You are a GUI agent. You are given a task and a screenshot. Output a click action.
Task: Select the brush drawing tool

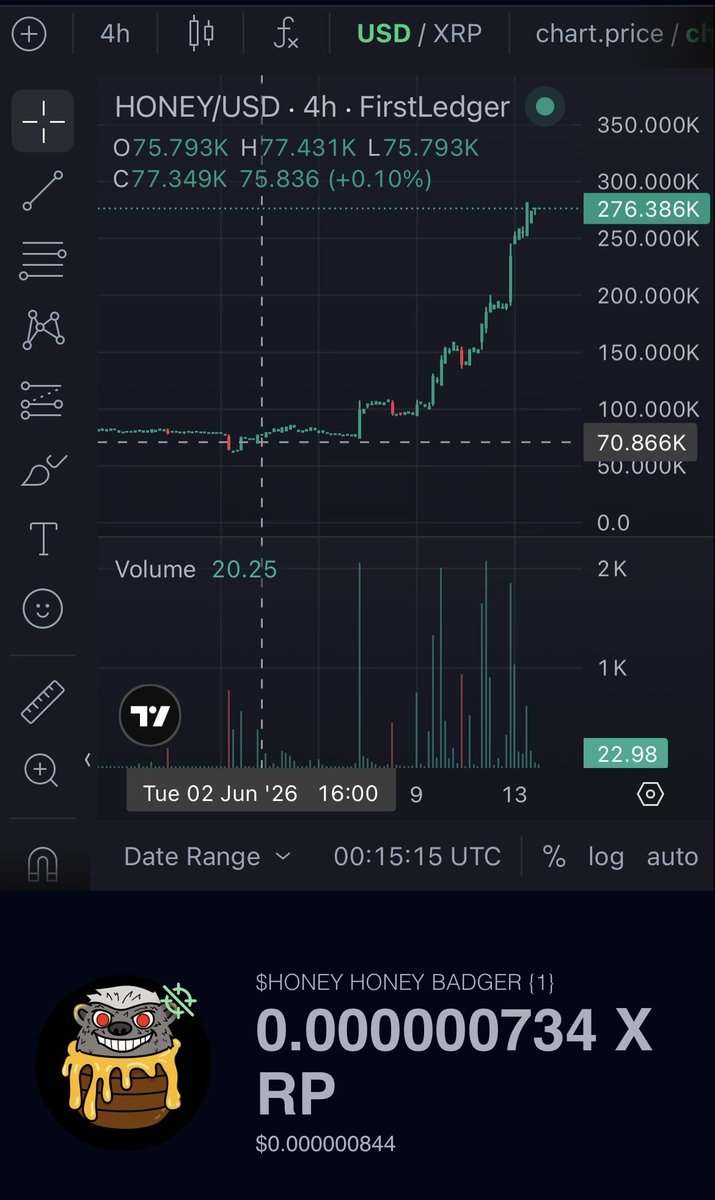(x=43, y=469)
